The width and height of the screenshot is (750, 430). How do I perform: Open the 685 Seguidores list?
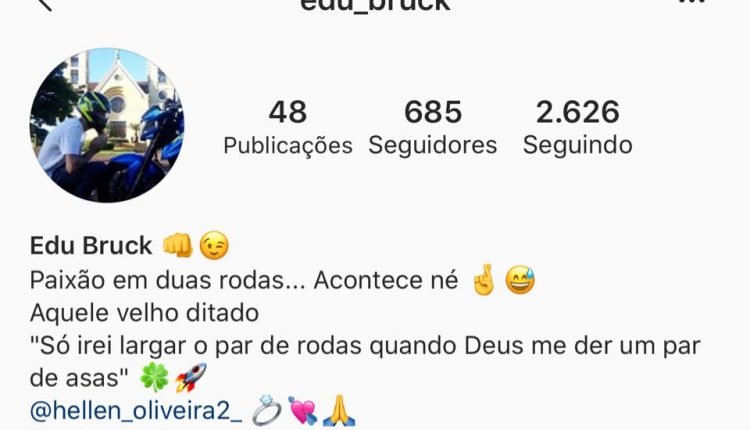pyautogui.click(x=432, y=127)
